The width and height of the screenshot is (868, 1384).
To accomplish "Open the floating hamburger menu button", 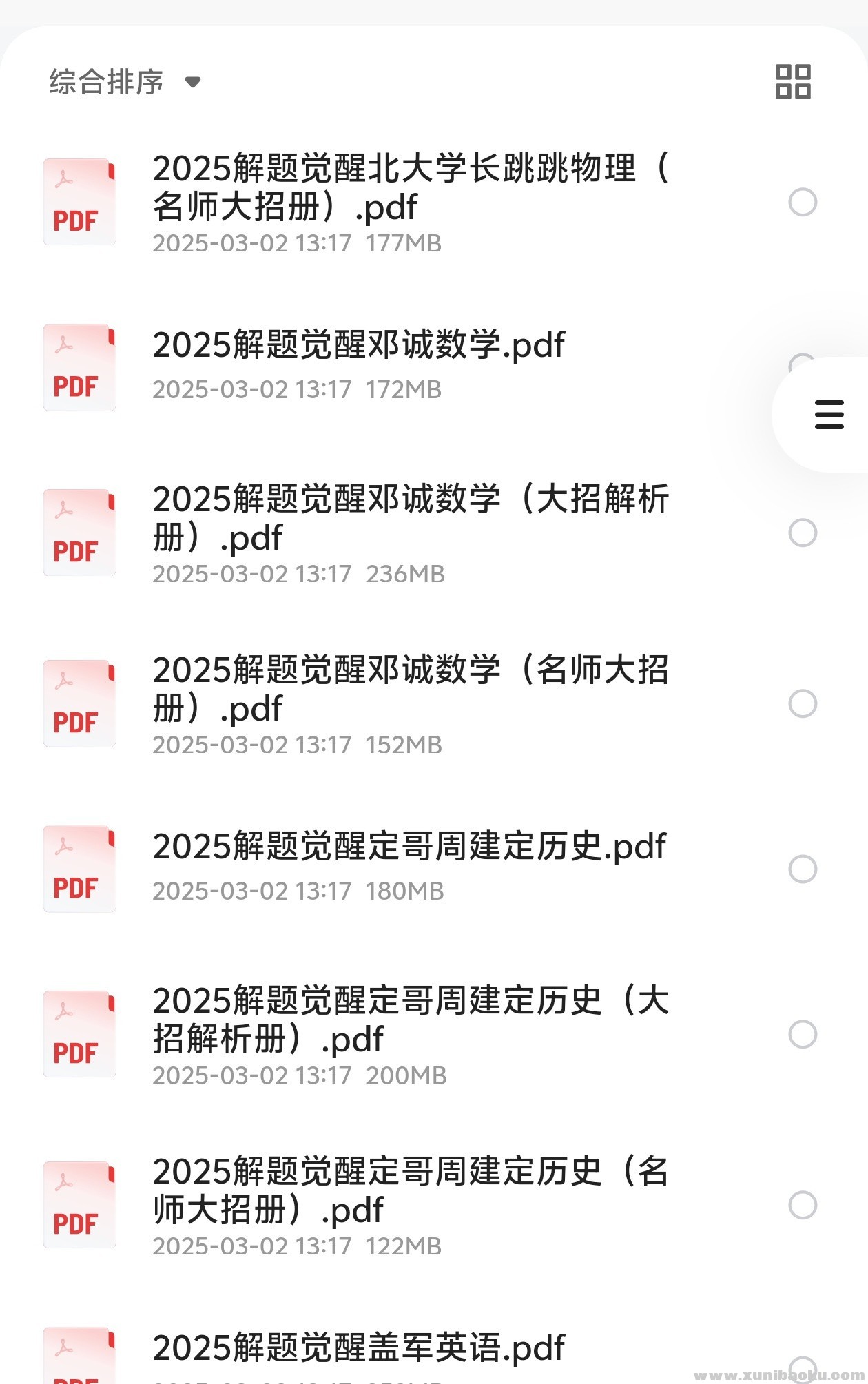I will (829, 415).
